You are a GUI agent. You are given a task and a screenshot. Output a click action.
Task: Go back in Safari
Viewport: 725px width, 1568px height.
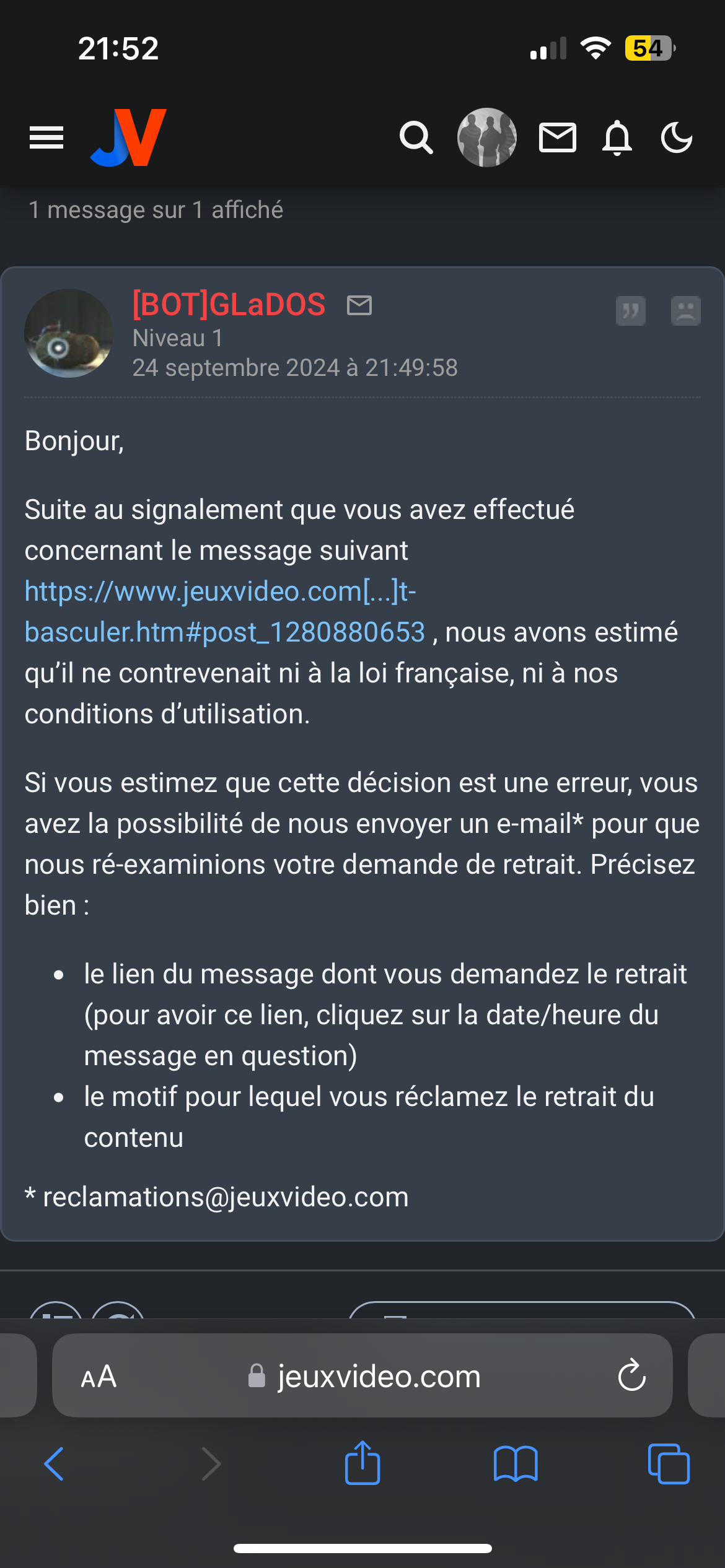(x=55, y=1464)
